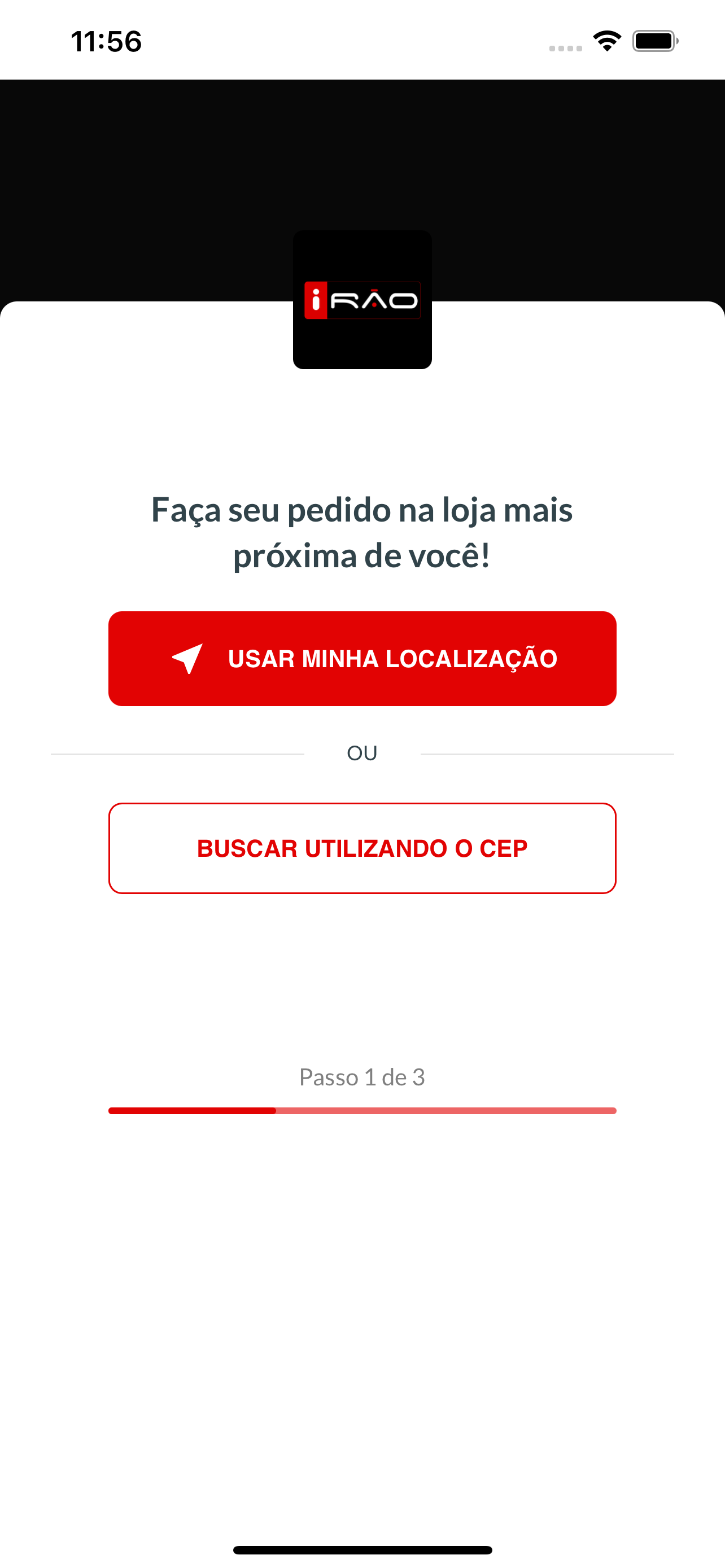
Task: Select BUSCAR UTILIZANDO O CEP
Action: click(x=362, y=847)
